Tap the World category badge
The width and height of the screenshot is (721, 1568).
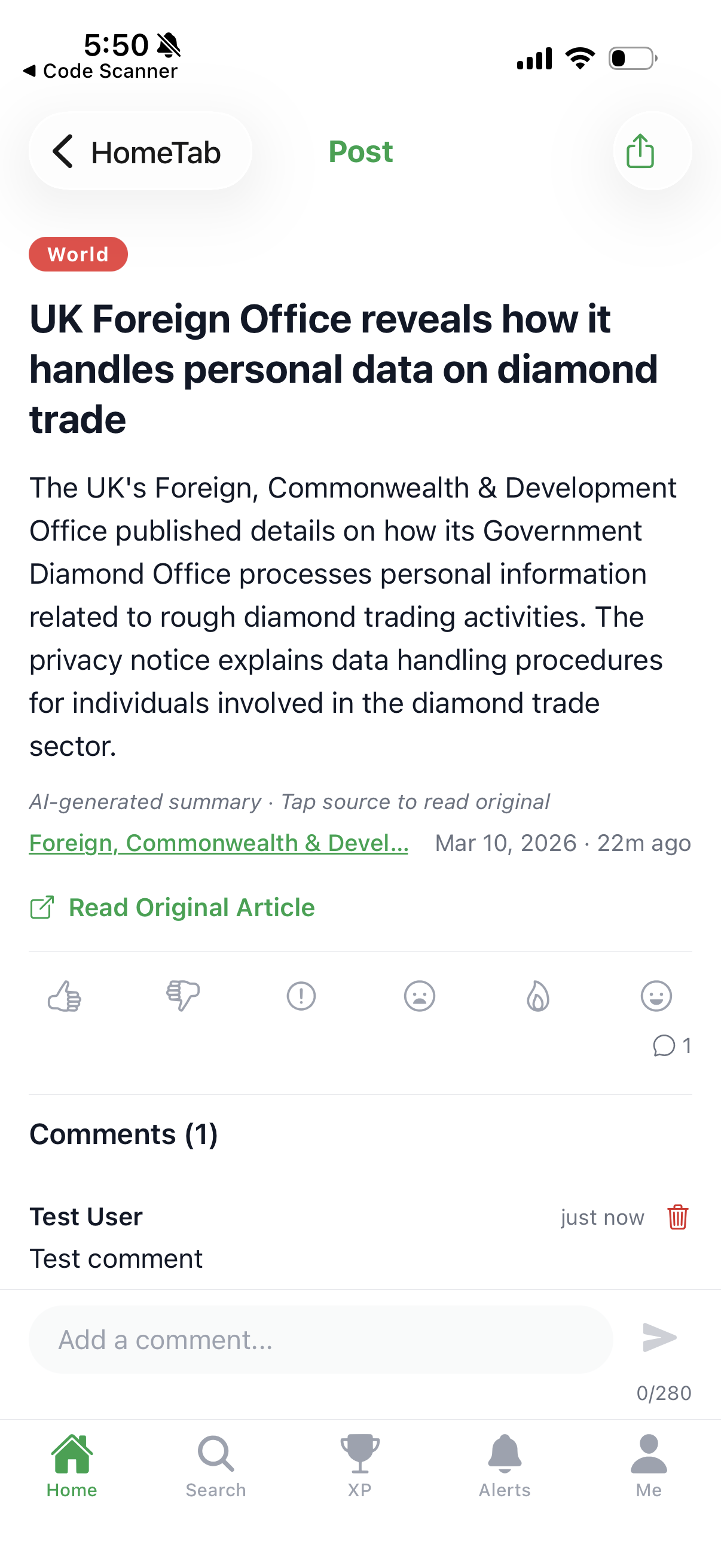click(78, 254)
